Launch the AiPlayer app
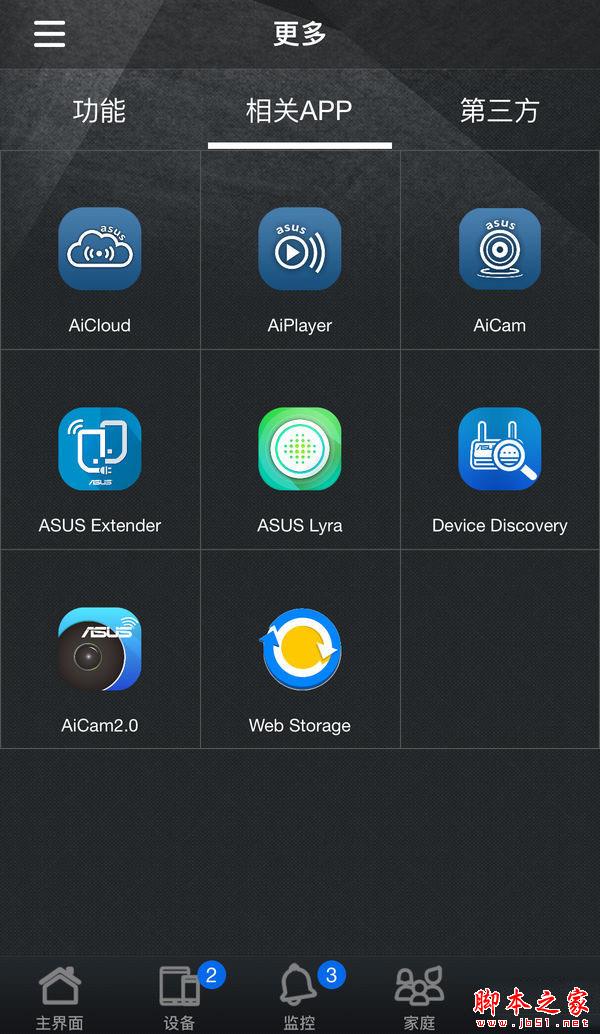 pos(300,250)
